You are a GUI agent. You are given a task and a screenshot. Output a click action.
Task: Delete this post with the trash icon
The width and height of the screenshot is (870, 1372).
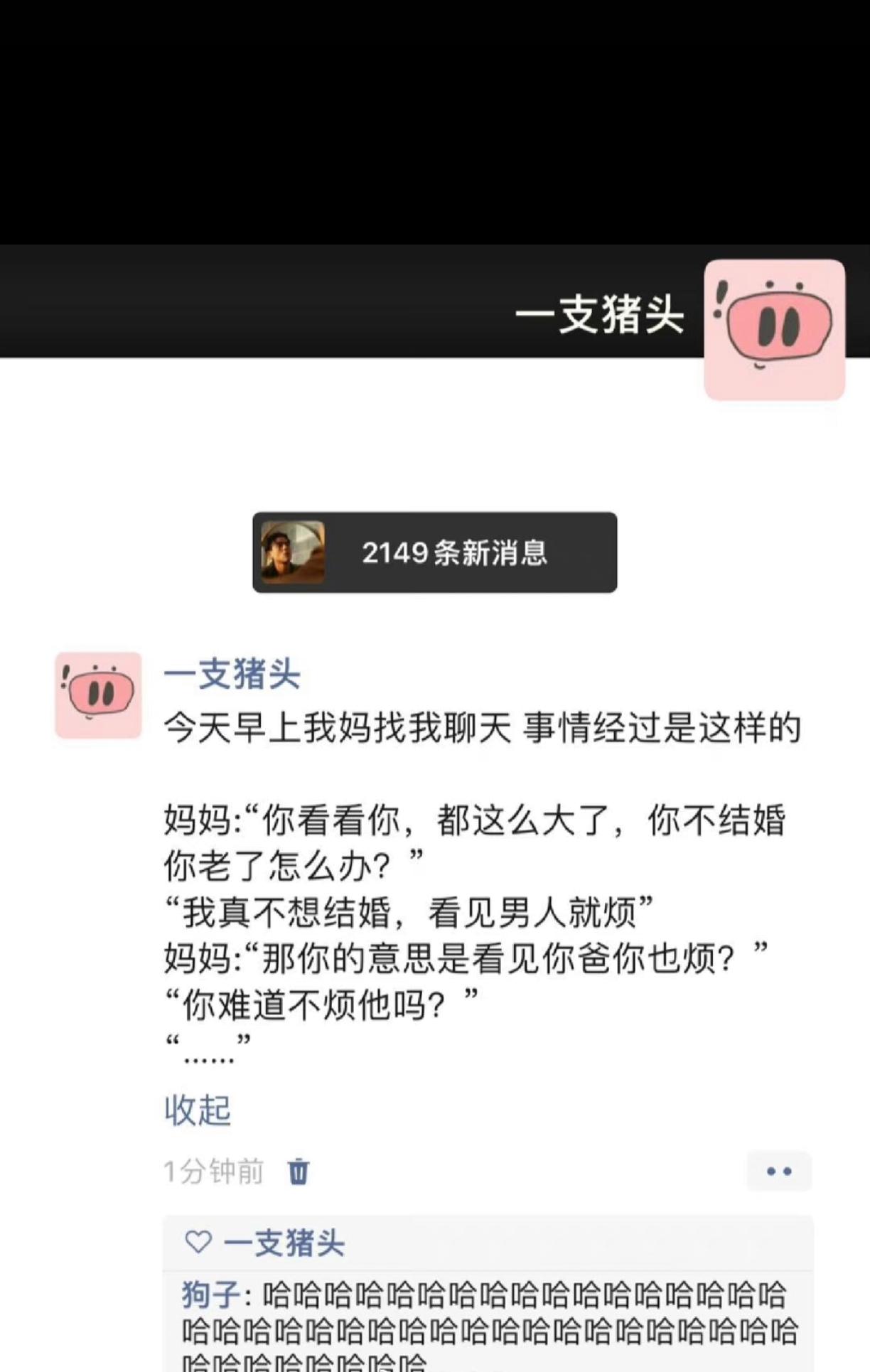[298, 1172]
